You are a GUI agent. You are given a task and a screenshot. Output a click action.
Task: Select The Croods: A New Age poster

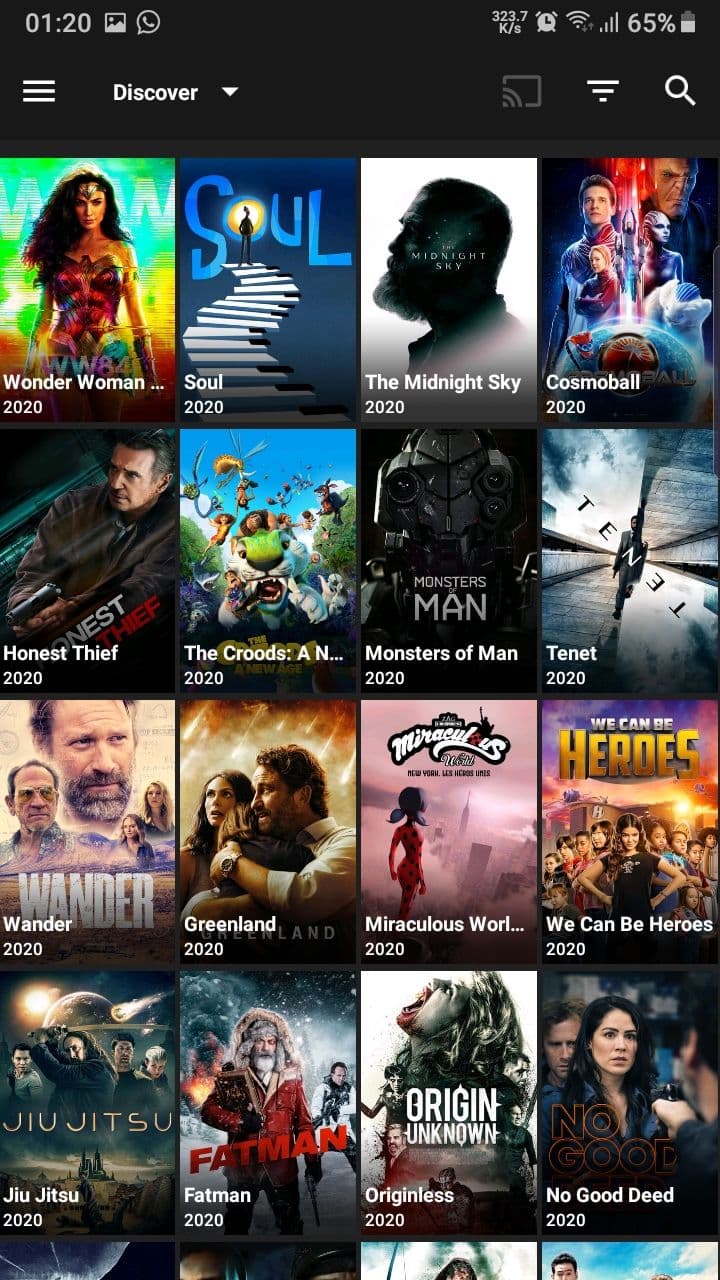pos(268,560)
